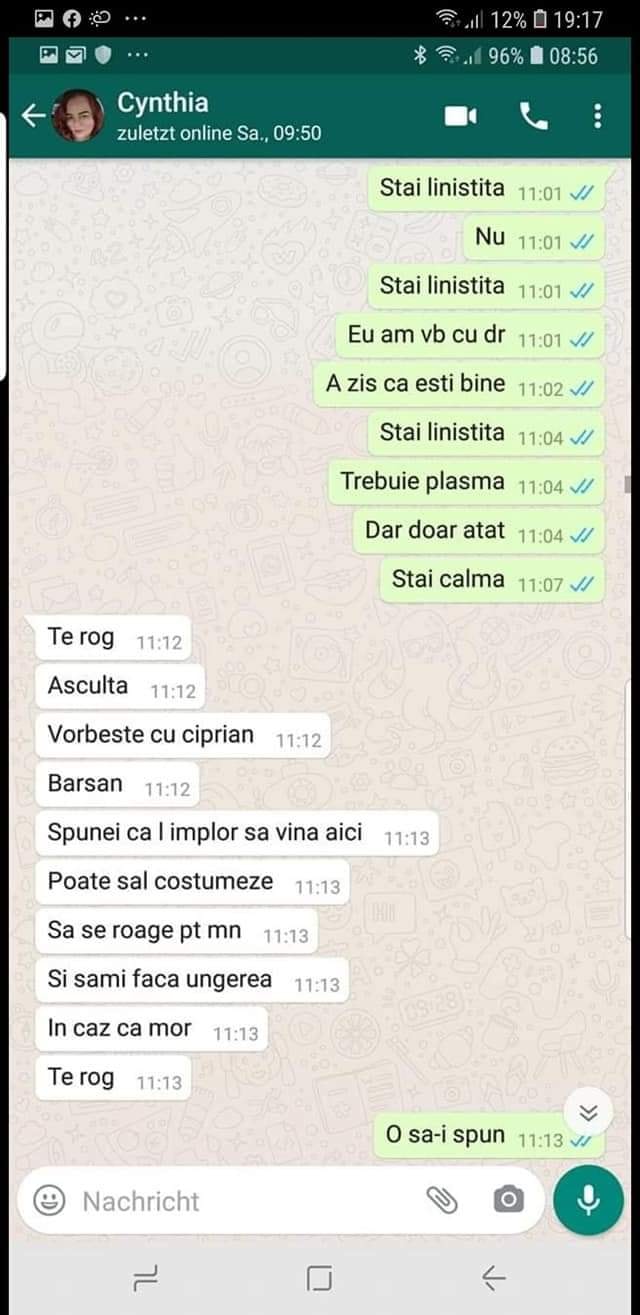Tap the microphone to record a voice message
The width and height of the screenshot is (640, 1315).
click(588, 1200)
